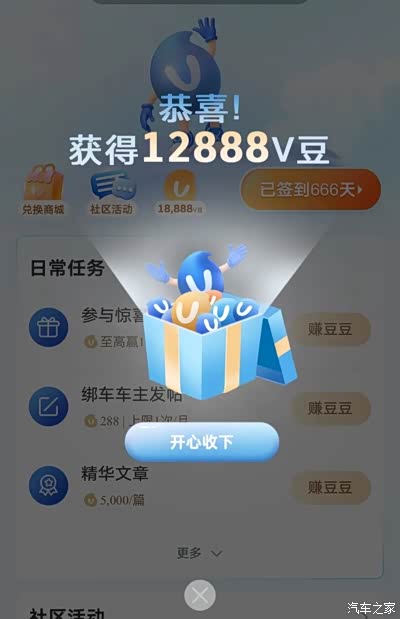Tap 赚豆豆 for 绑车车主发帖
The width and height of the screenshot is (400, 619).
coord(330,408)
